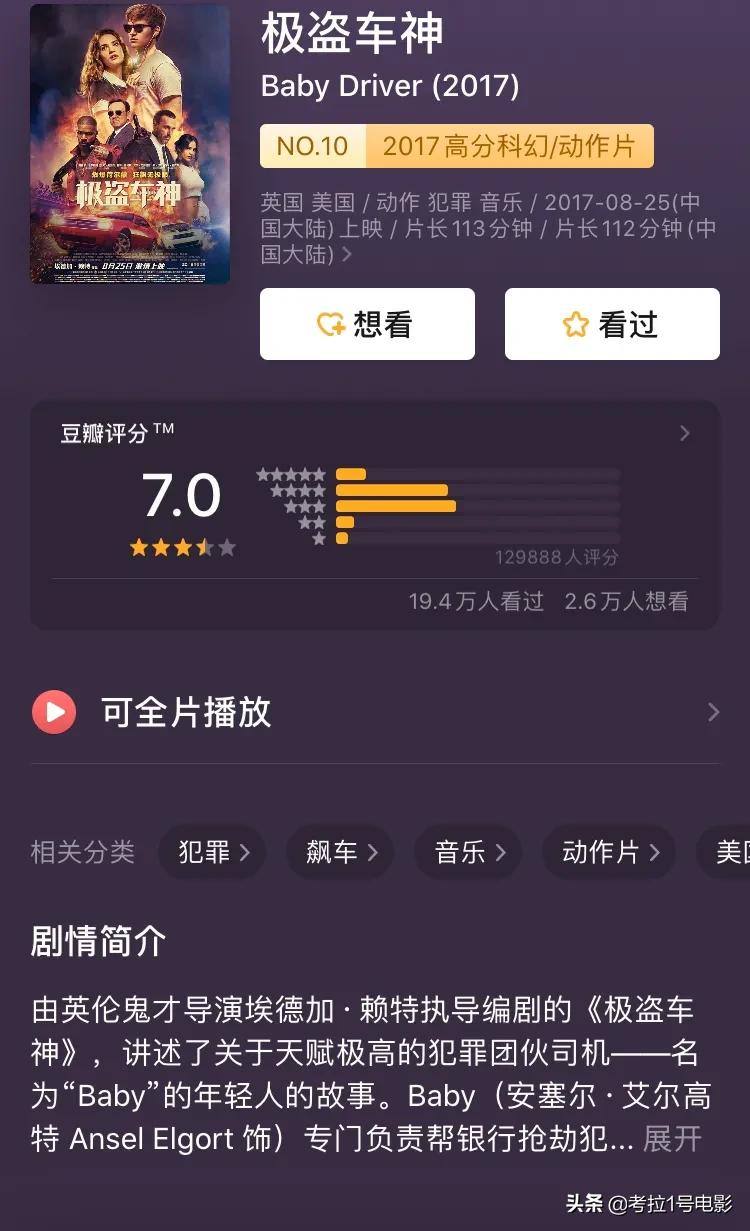Screen dimensions: 750x1231
Task: Mark the movie as 看过
Action: pos(612,324)
